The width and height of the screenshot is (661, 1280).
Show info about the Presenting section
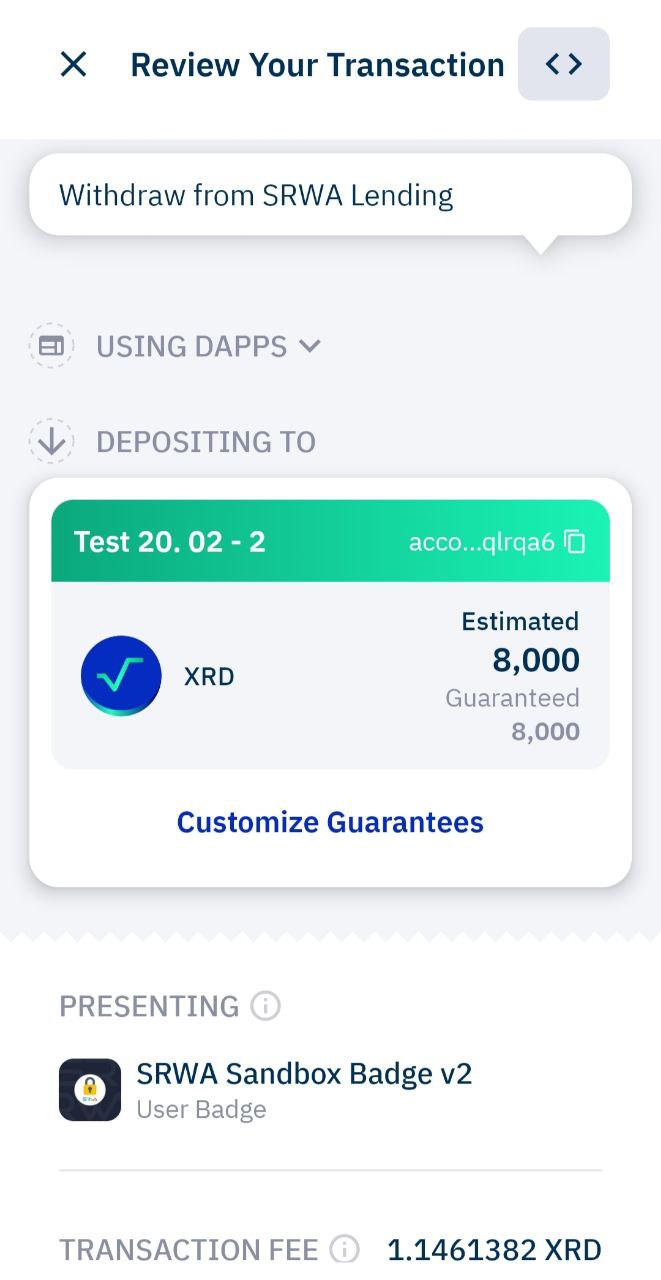pos(265,1006)
